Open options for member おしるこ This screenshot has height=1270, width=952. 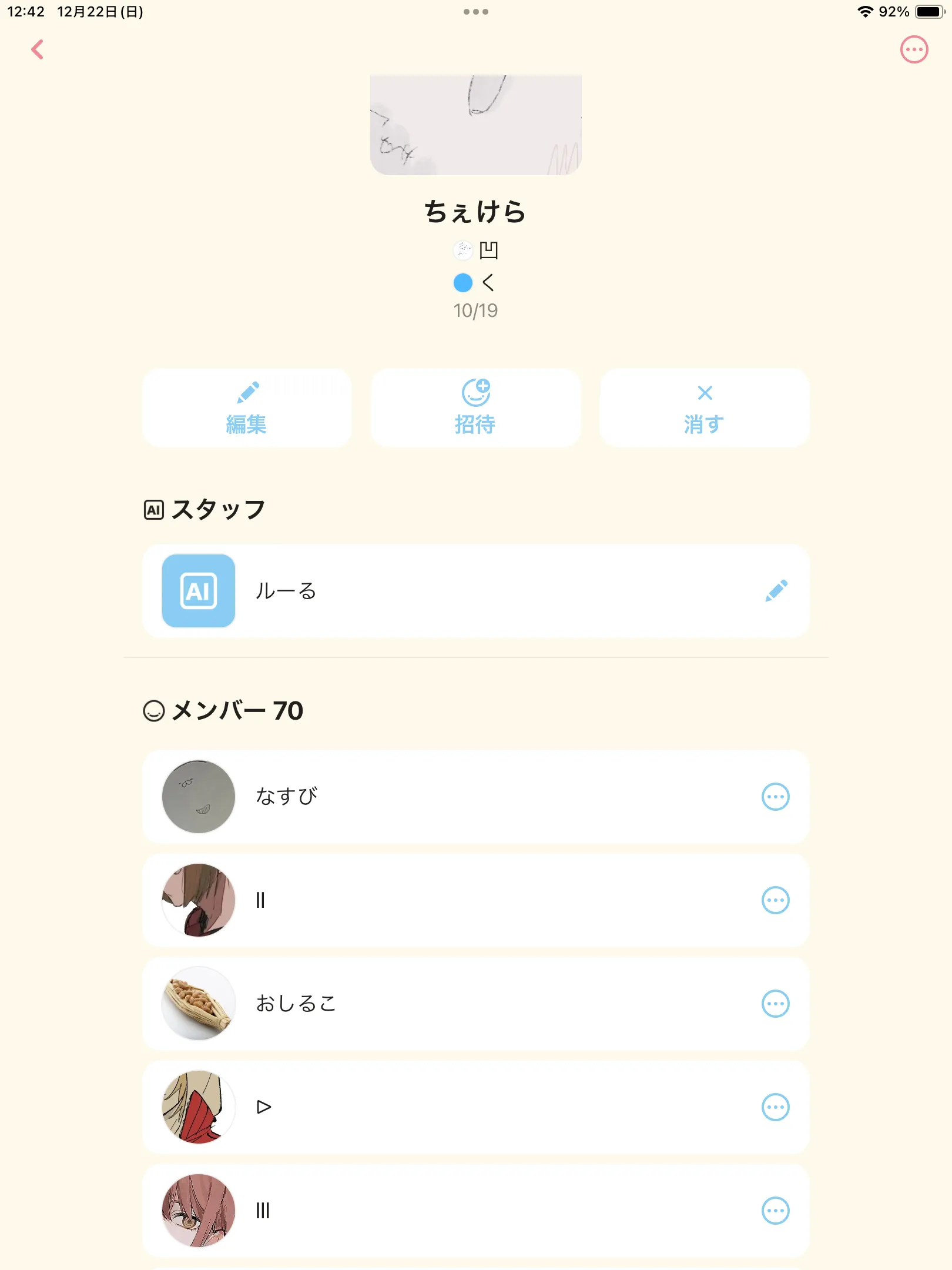(775, 1004)
